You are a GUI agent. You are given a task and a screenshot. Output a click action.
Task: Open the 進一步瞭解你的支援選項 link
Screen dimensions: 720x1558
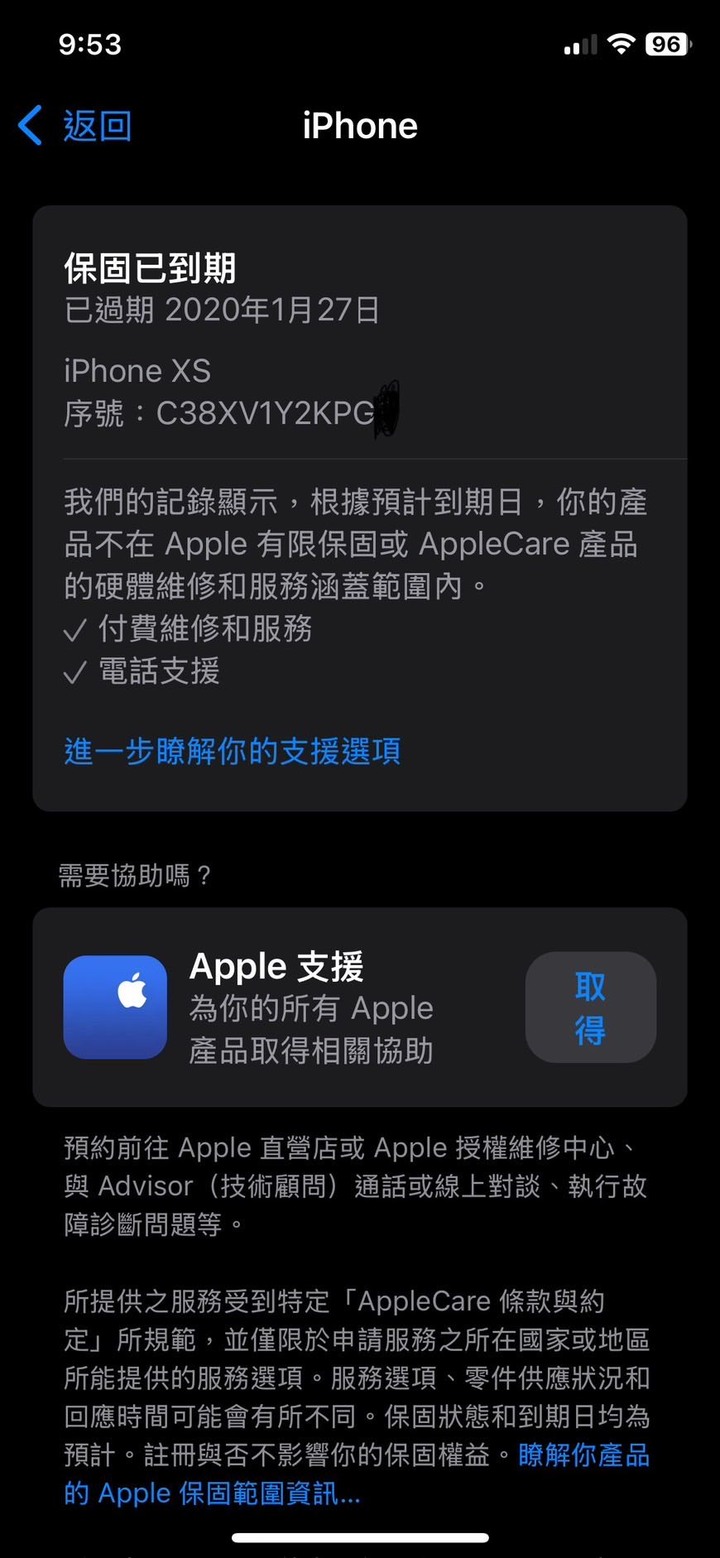pos(232,751)
